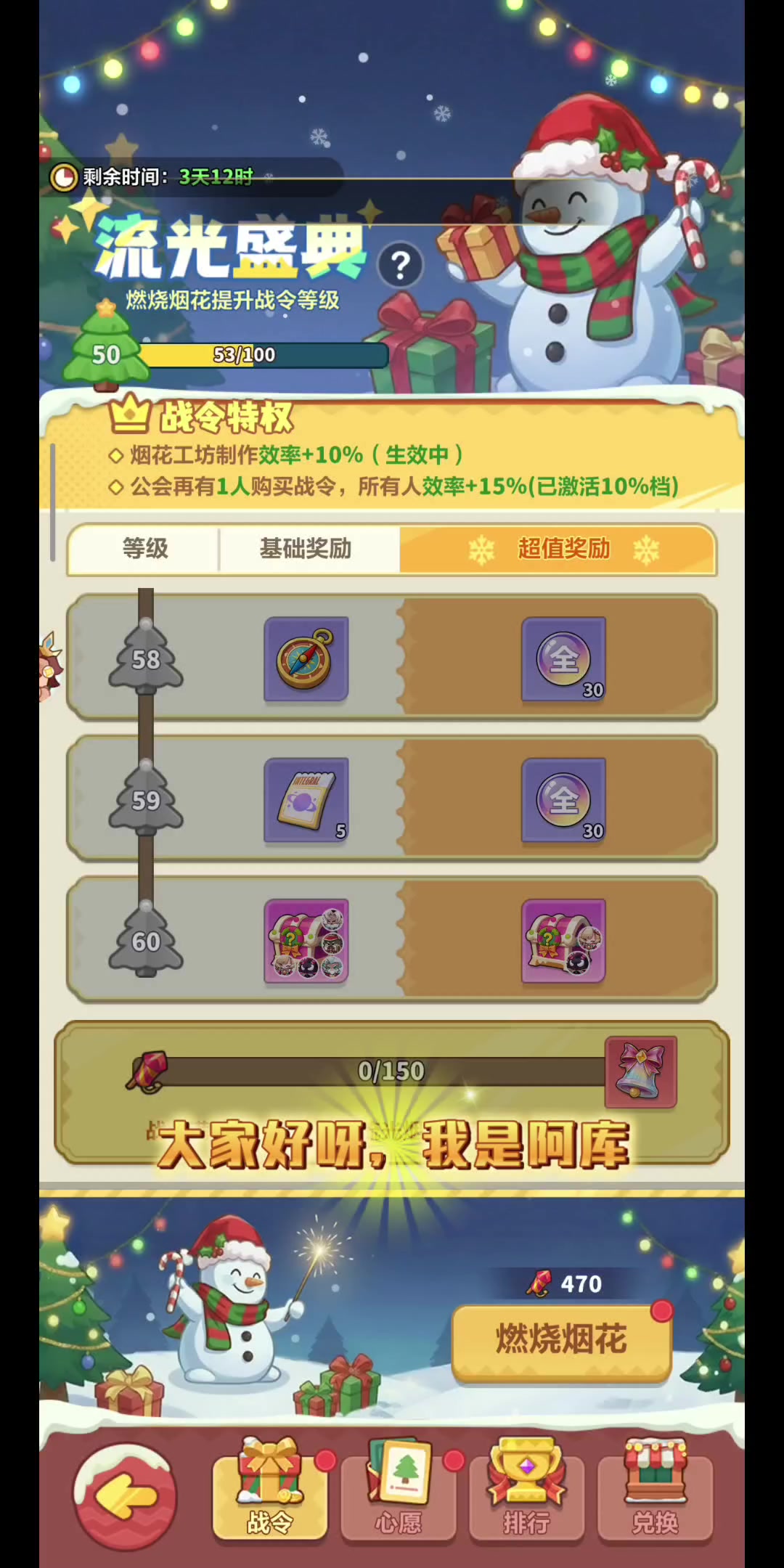
Task: Tap the bell reward by 0/150 bar
Action: click(640, 1071)
